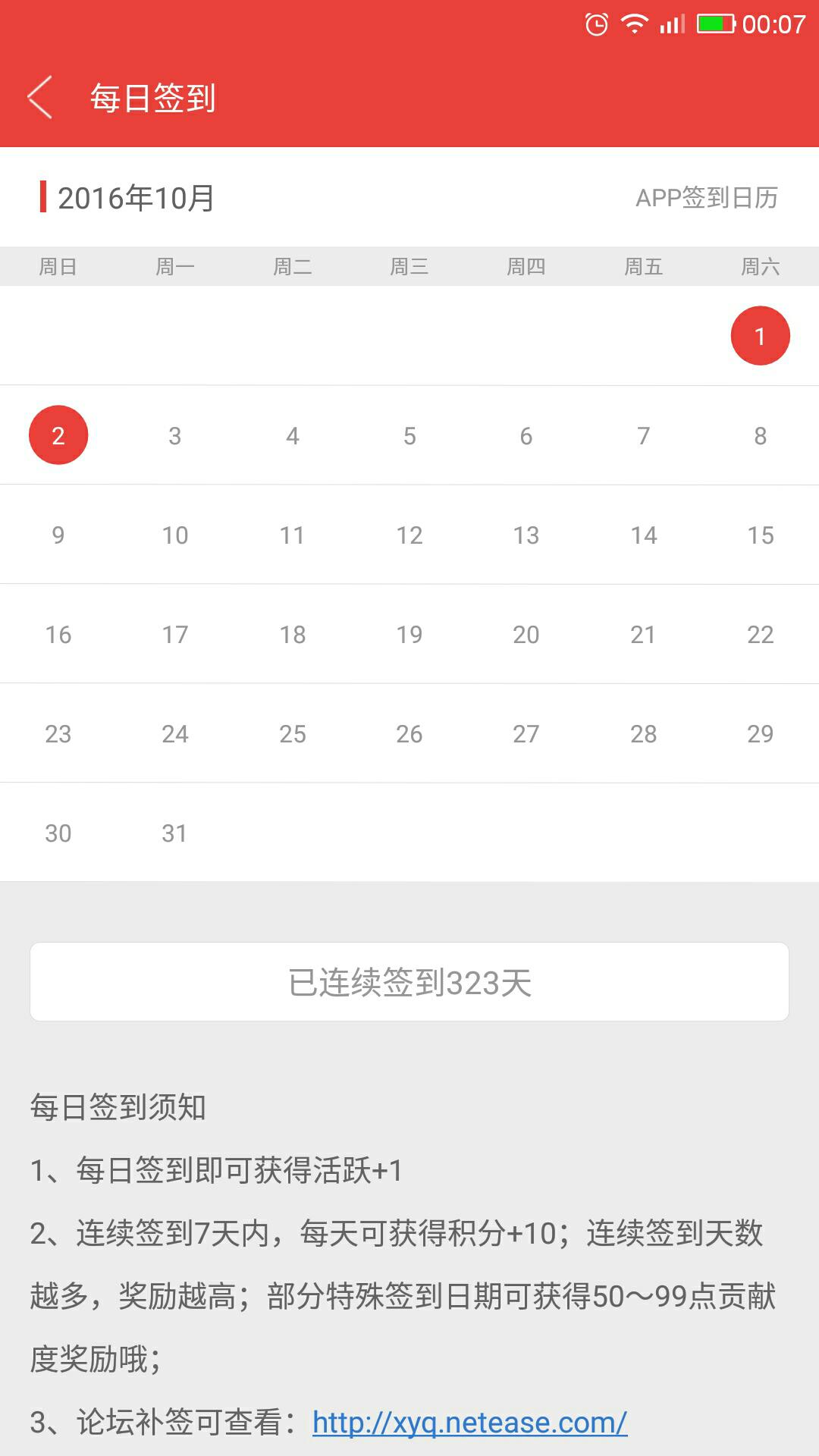Tap the 已连续签到323天 button
Screen dimensions: 819x1456
pos(409,982)
